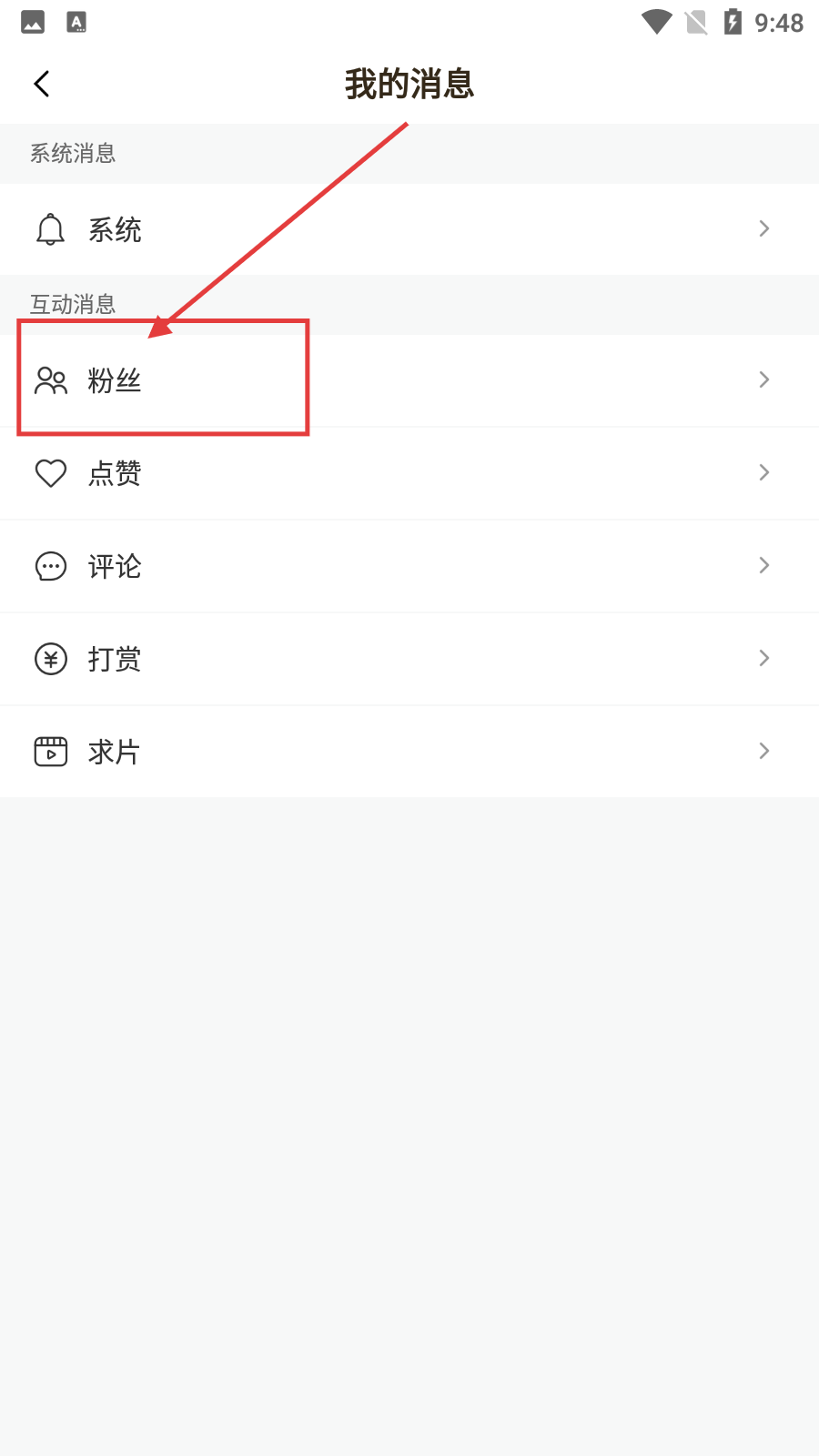Viewport: 819px width, 1456px height.
Task: Tap the 我的消息 page title
Action: 409,84
